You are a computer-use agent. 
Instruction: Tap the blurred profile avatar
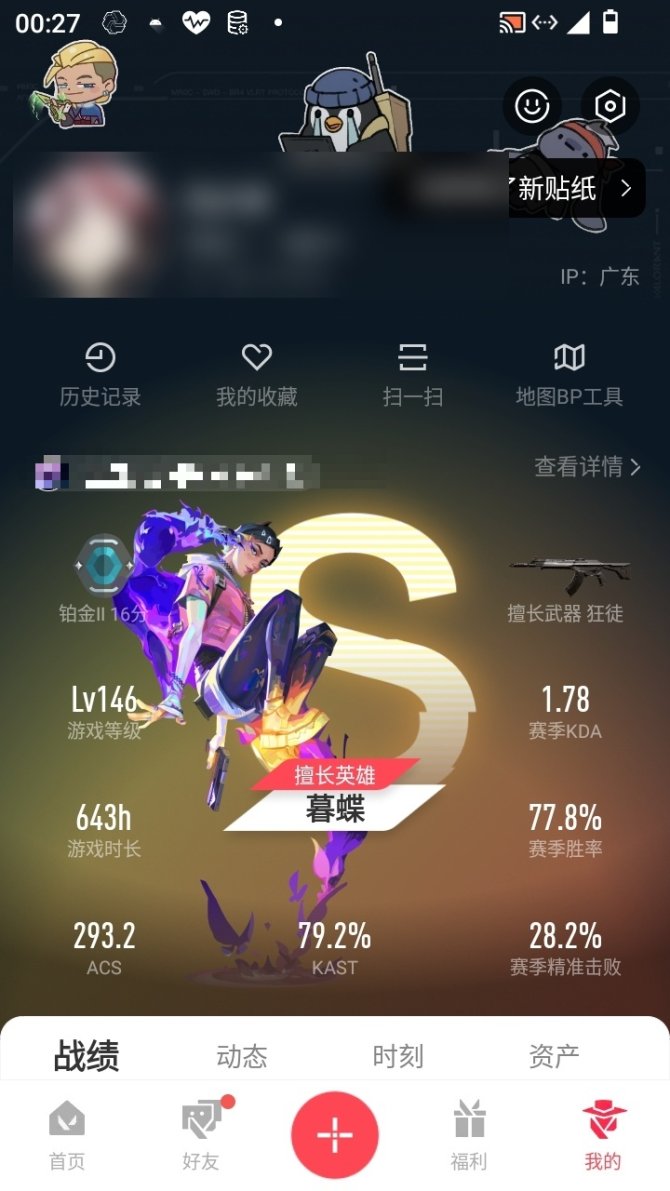coord(90,225)
